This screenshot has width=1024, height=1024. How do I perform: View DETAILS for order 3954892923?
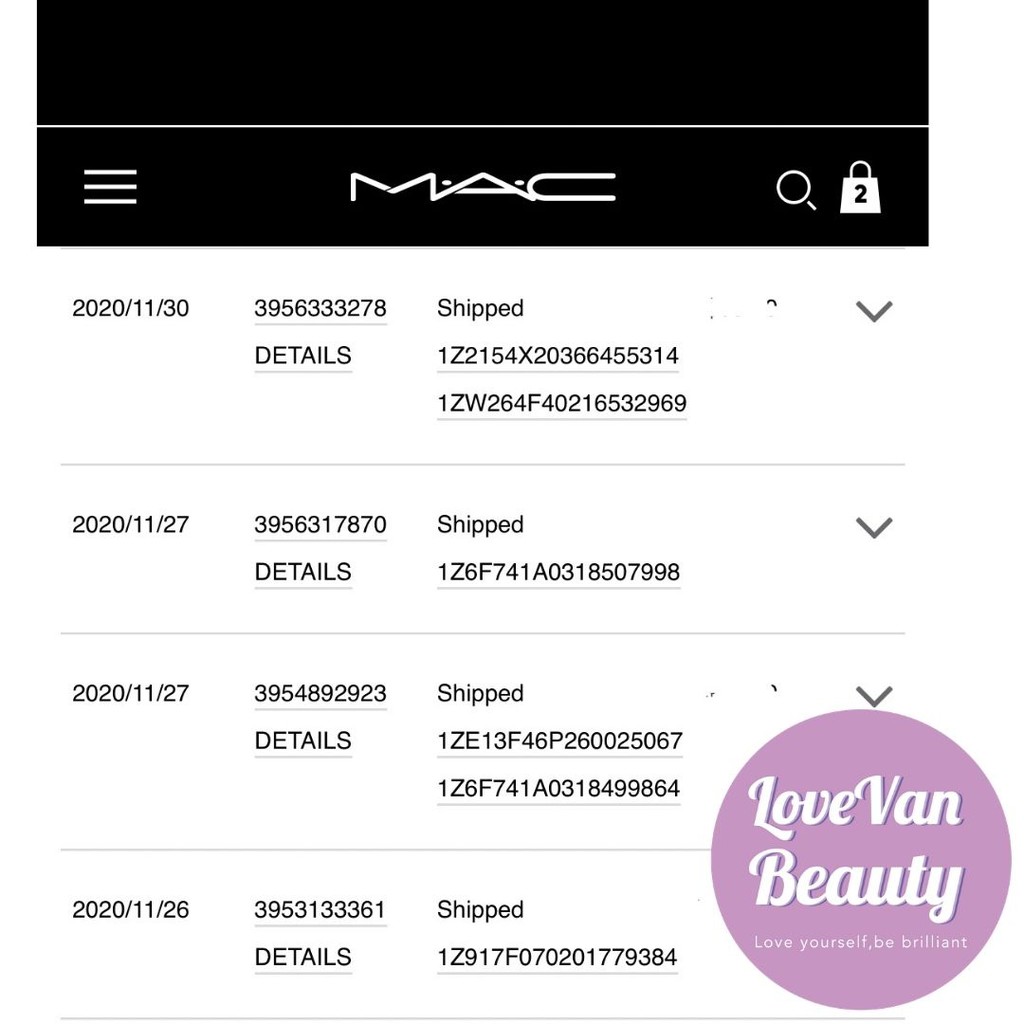(303, 741)
